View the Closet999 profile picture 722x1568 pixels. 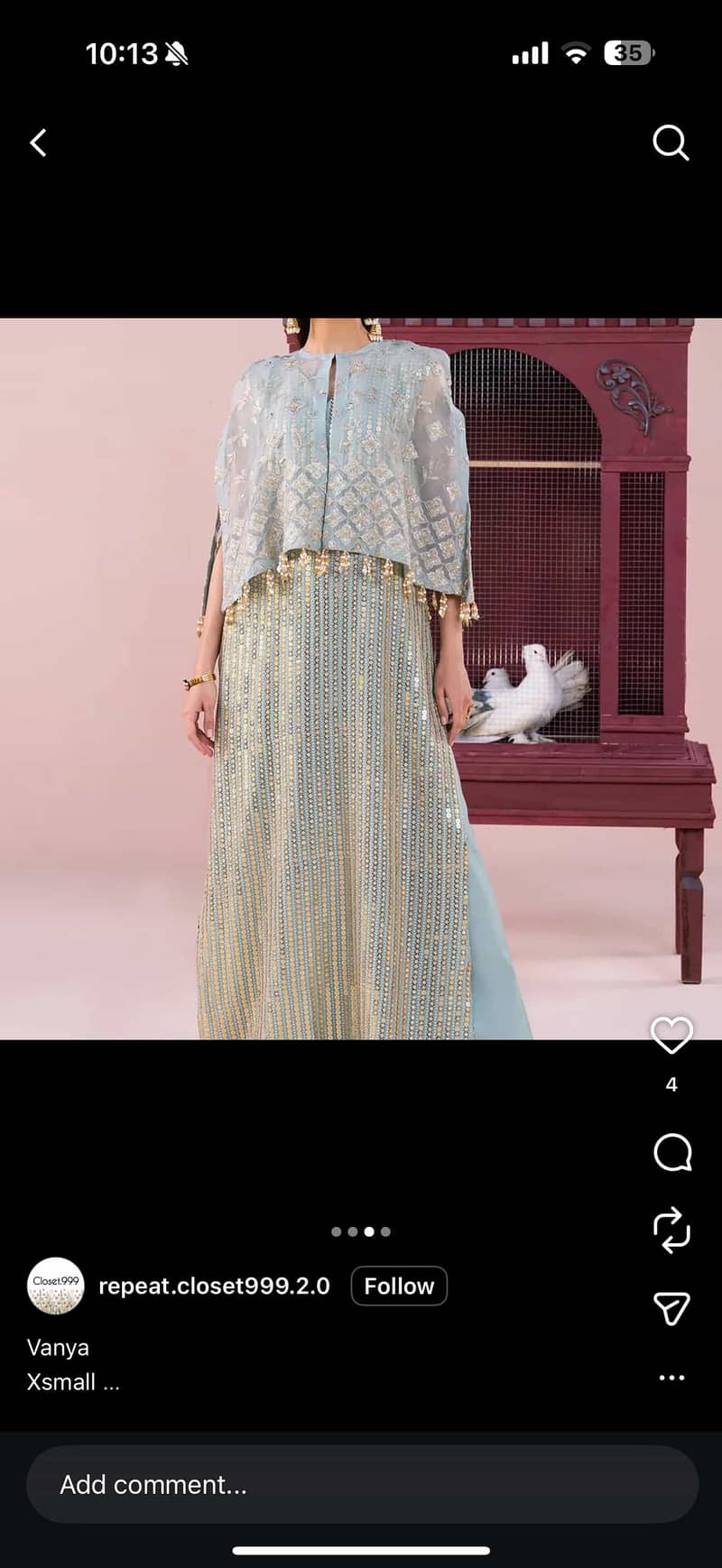(55, 1286)
